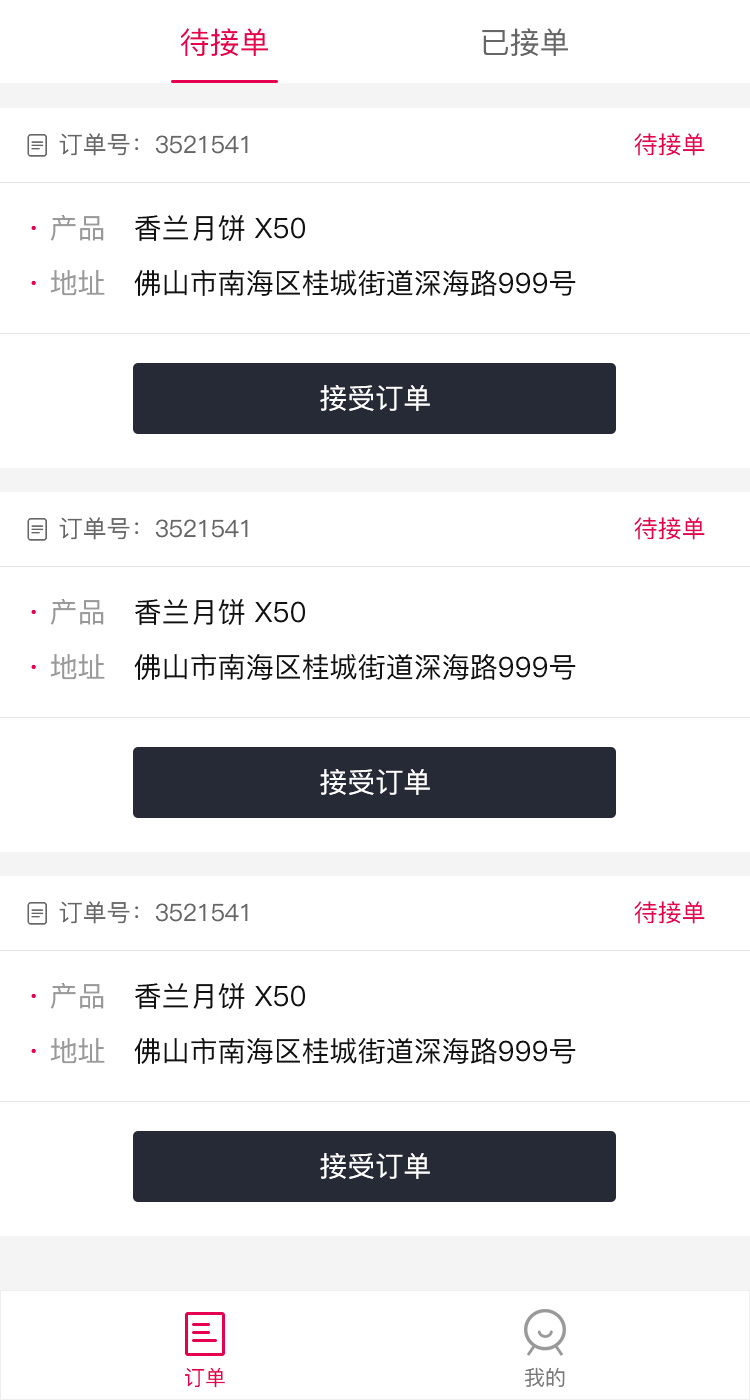Go to the 订单 tab in bottom navigation
This screenshot has width=750, height=1400.
pos(205,1348)
